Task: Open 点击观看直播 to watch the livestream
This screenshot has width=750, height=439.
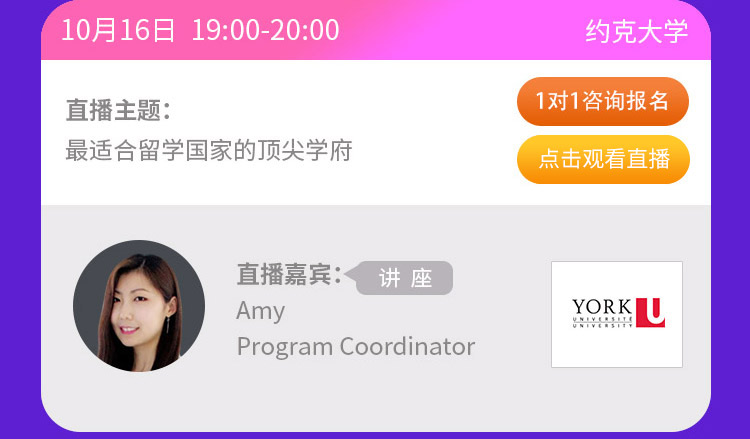Action: (x=603, y=160)
